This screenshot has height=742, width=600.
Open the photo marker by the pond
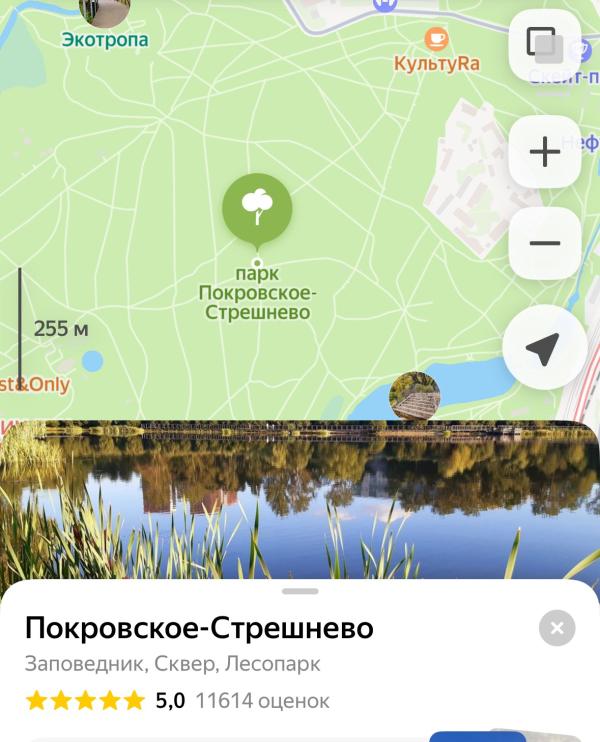(414, 396)
